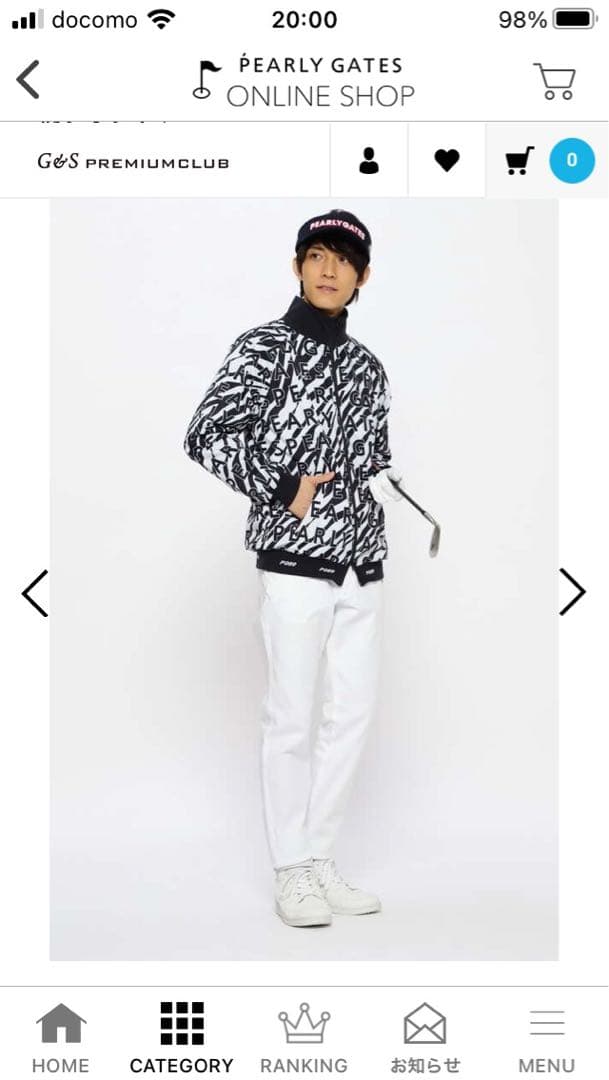
Task: Show the next product photo
Action: point(572,592)
